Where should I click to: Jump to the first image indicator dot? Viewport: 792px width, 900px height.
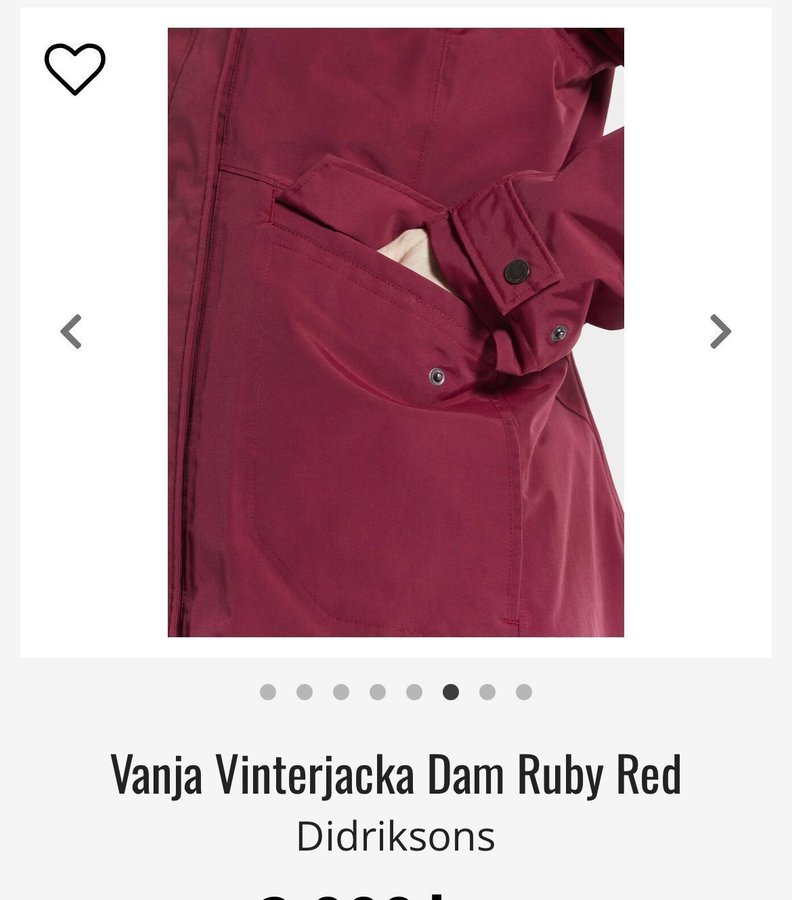point(268,692)
